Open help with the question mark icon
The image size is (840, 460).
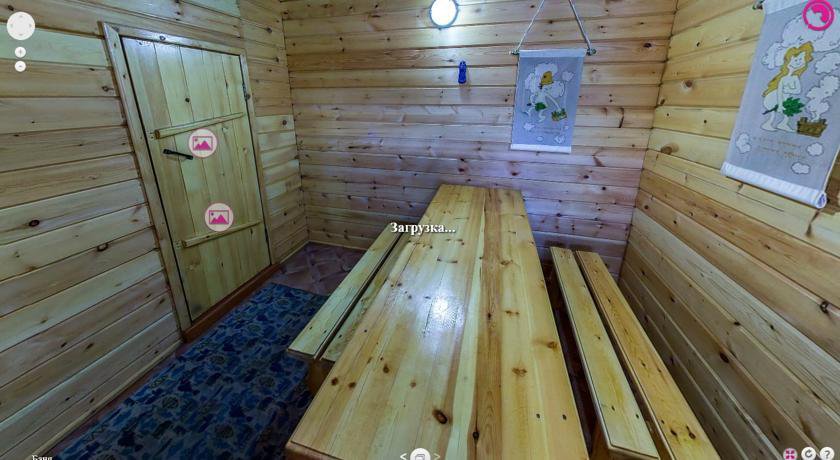(826, 454)
